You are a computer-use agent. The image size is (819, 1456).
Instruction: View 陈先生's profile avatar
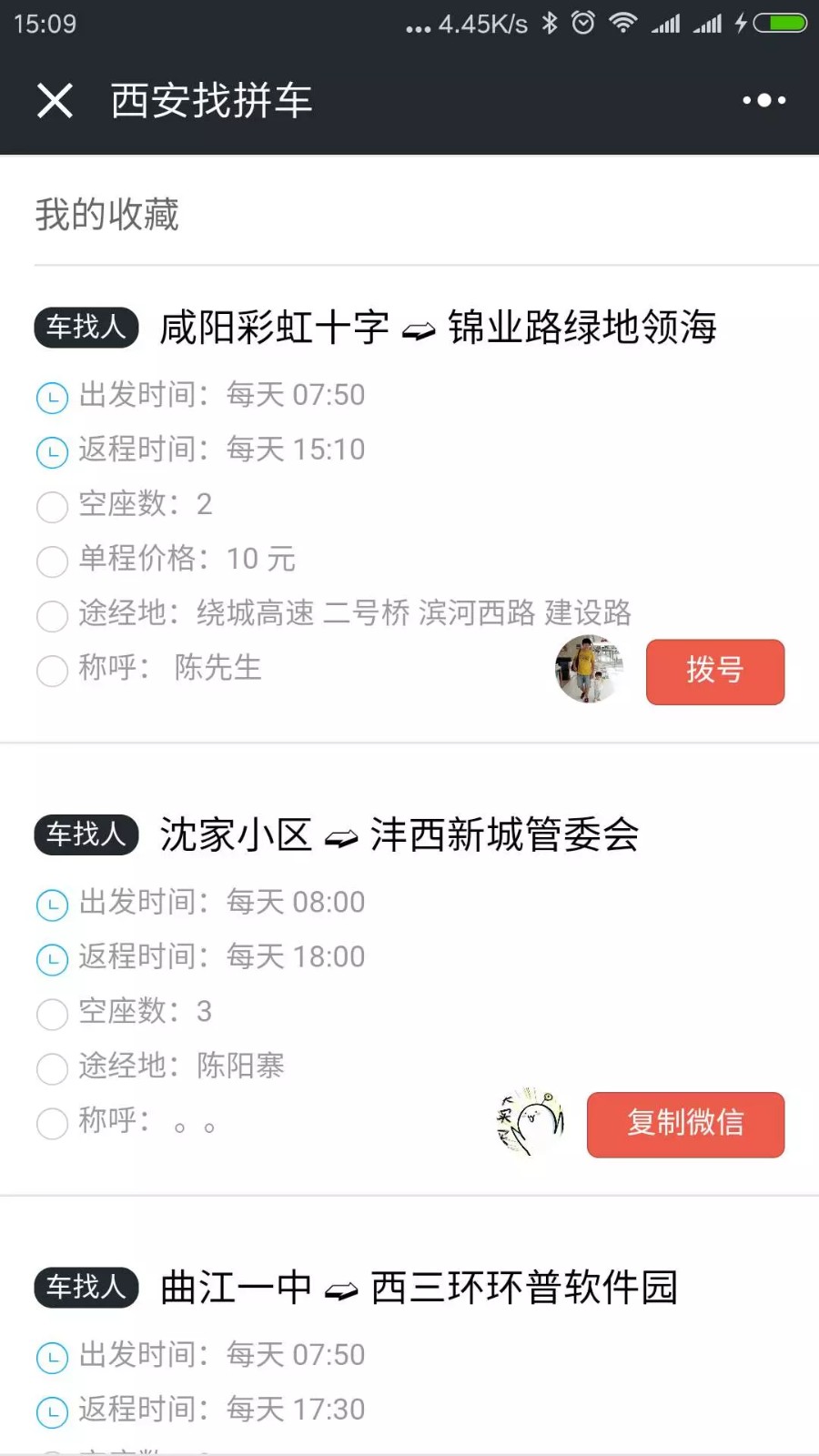click(589, 669)
